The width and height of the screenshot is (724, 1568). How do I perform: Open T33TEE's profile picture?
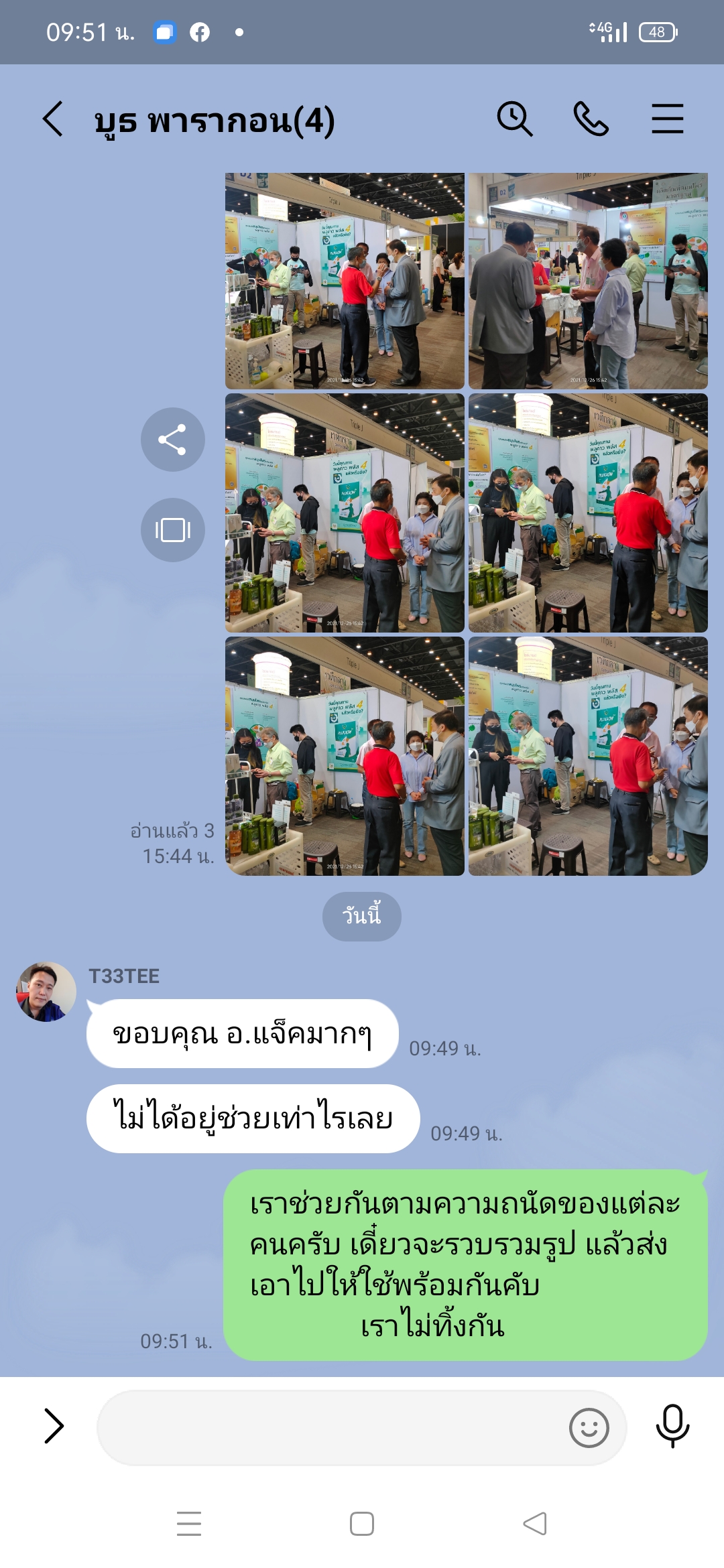pyautogui.click(x=46, y=992)
